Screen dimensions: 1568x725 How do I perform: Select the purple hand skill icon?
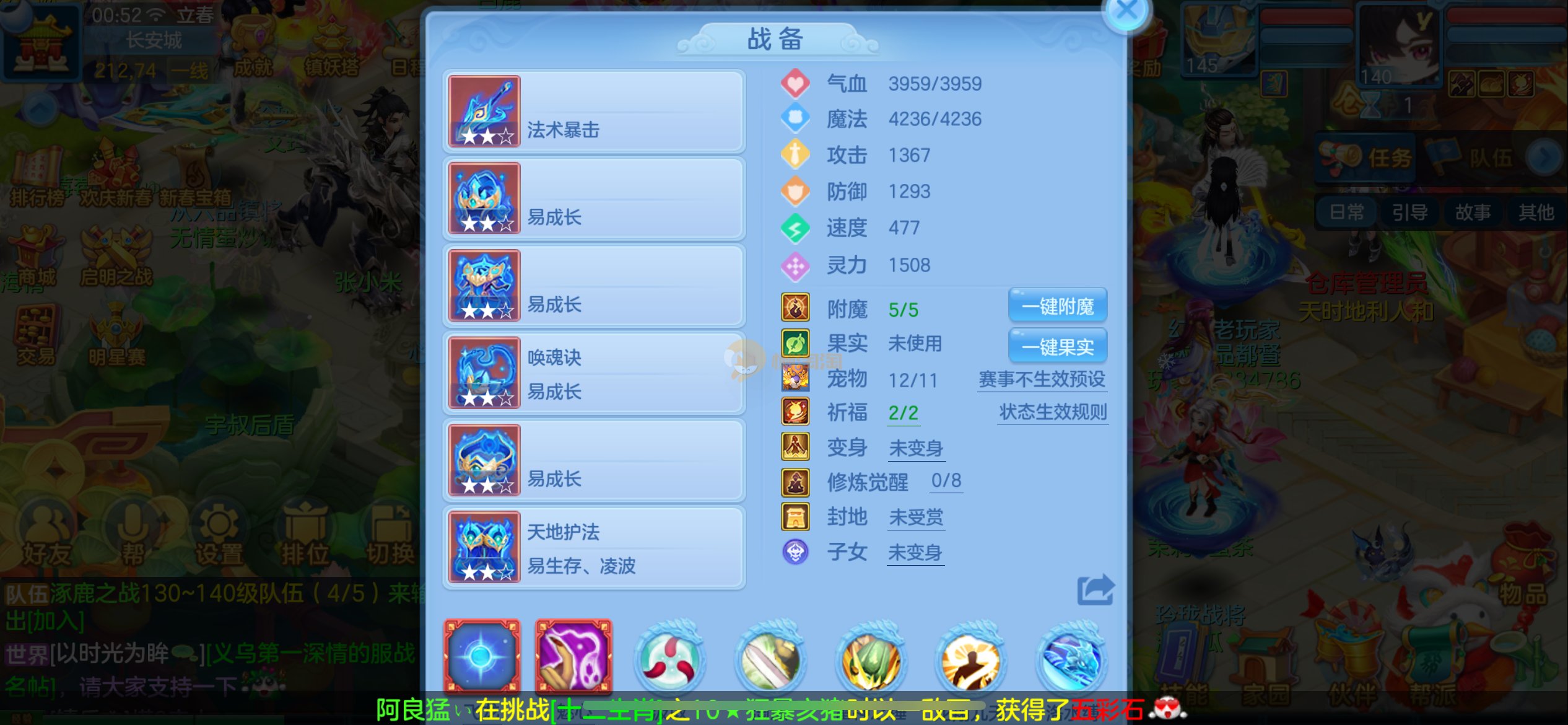coord(573,656)
